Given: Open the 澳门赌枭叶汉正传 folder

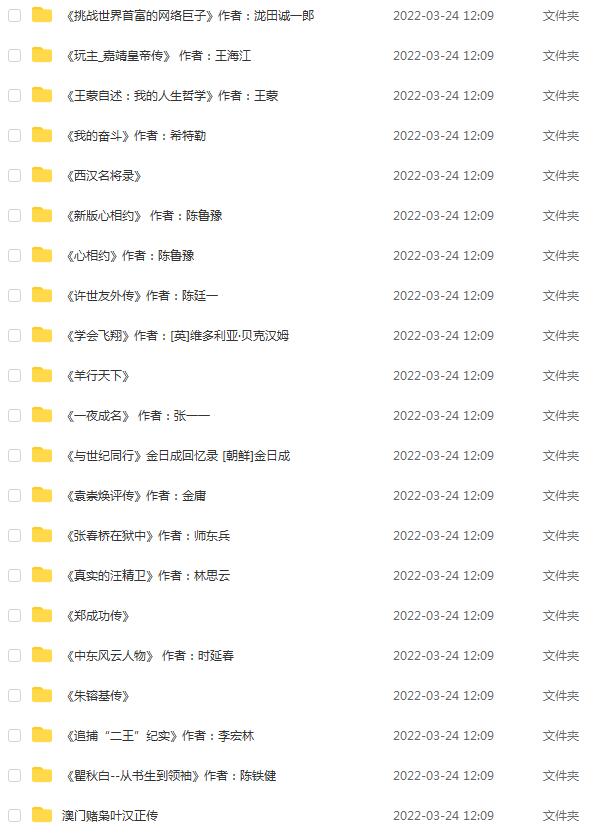Looking at the screenshot, I should tap(110, 815).
